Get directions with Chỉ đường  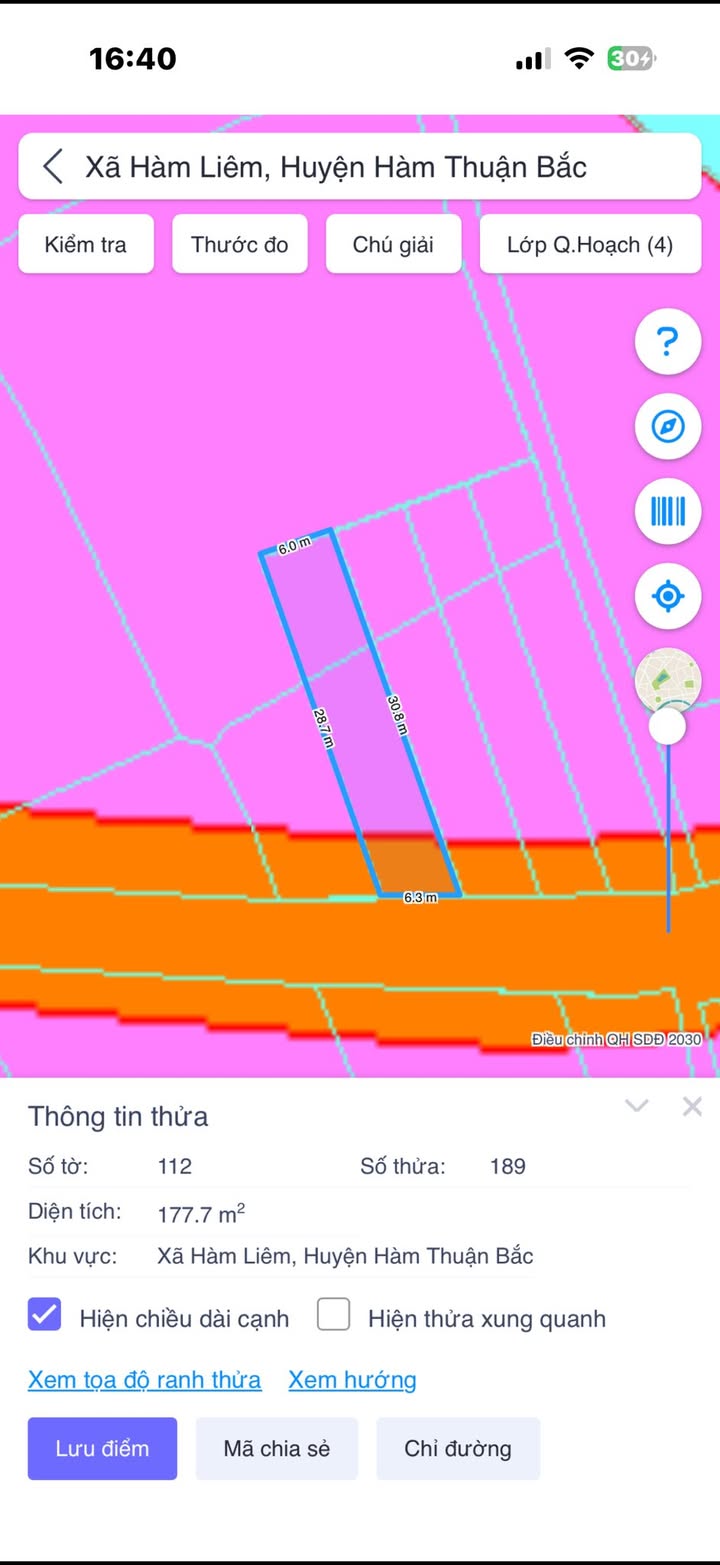click(458, 1448)
